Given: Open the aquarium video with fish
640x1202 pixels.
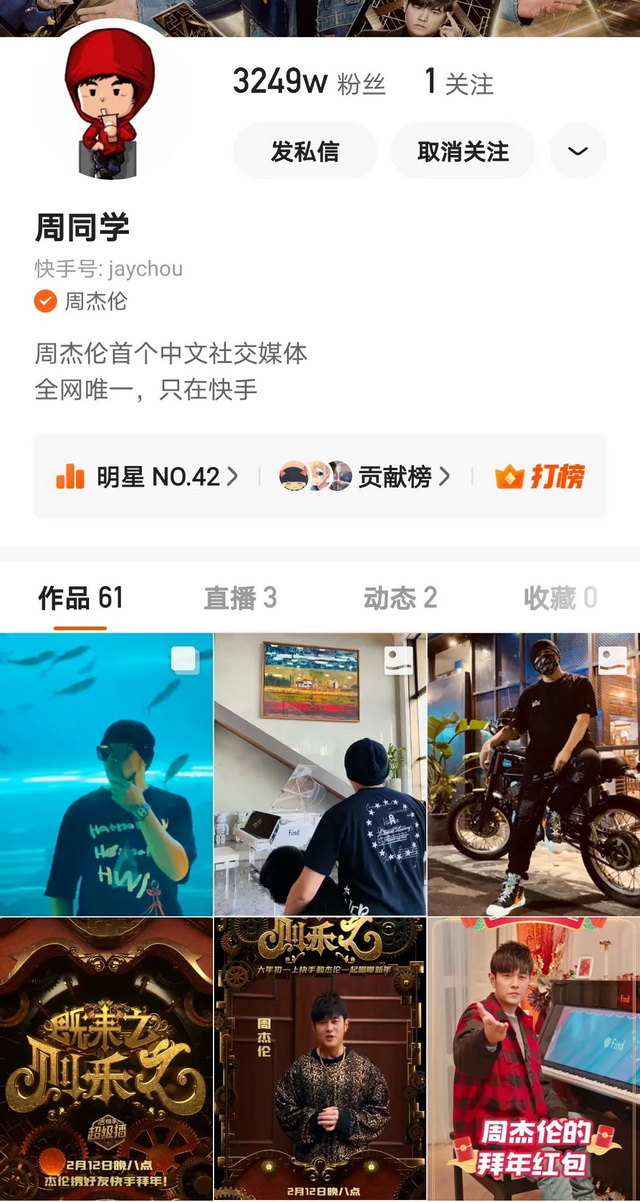Looking at the screenshot, I should point(106,775).
